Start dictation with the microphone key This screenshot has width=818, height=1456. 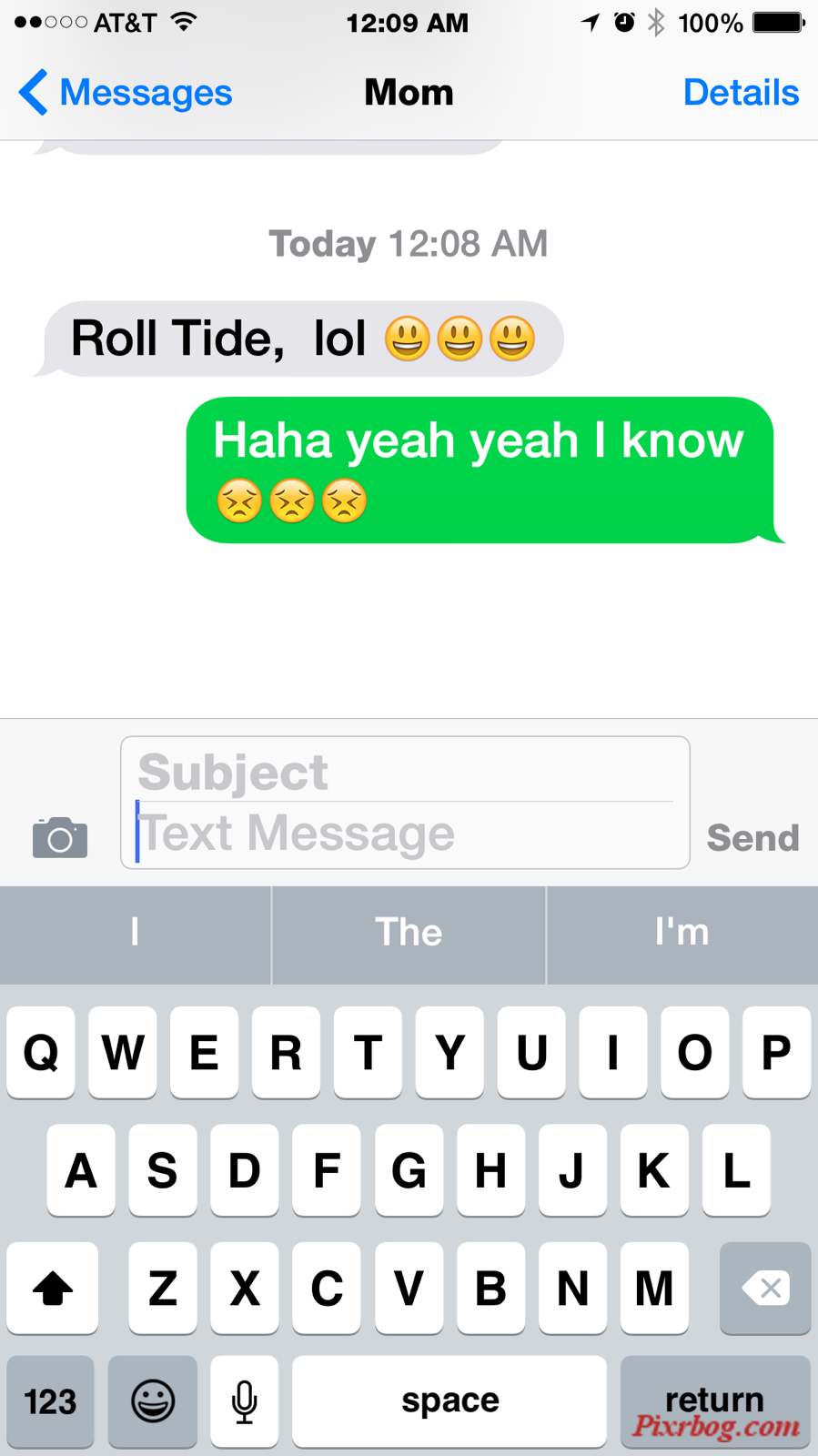point(244,1401)
